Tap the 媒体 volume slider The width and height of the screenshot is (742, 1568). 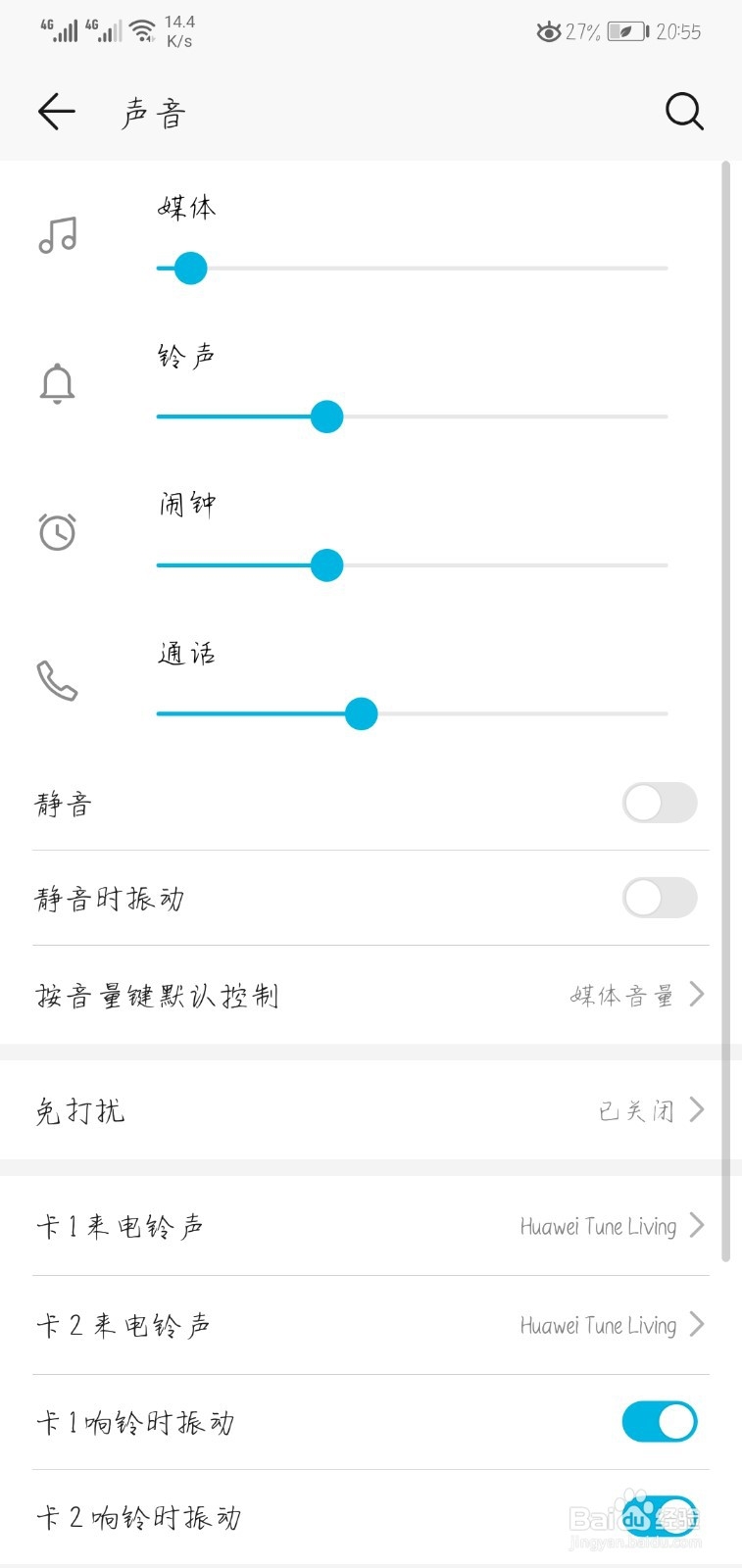412,268
